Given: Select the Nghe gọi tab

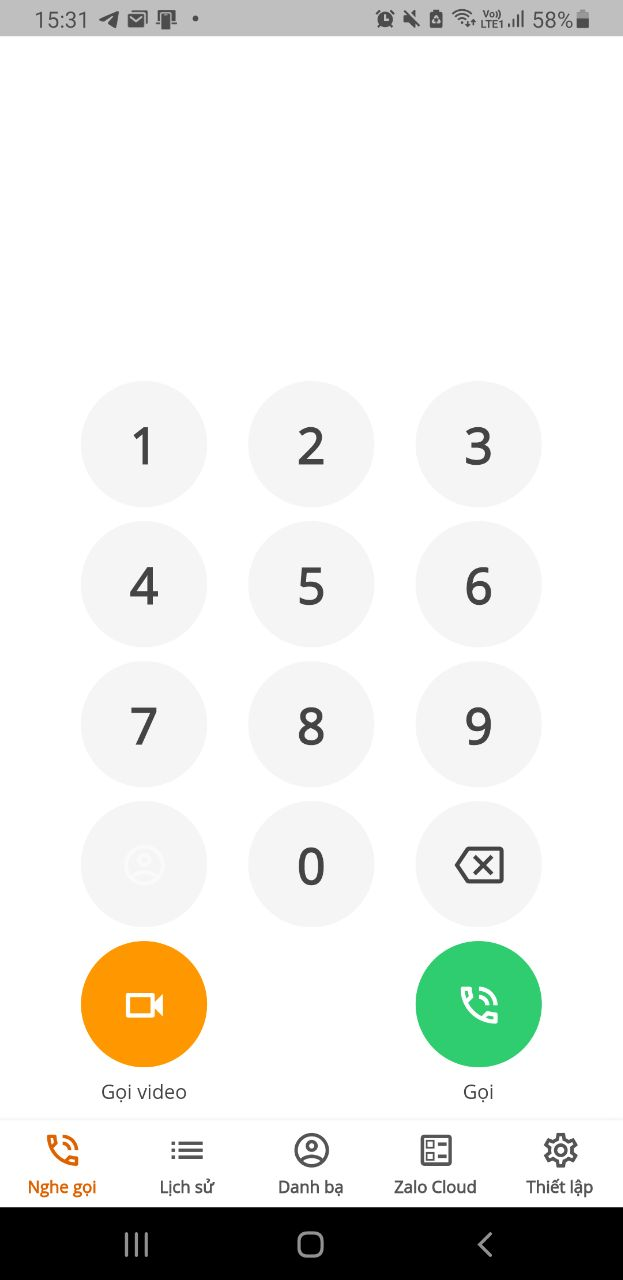Looking at the screenshot, I should pos(62,1165).
